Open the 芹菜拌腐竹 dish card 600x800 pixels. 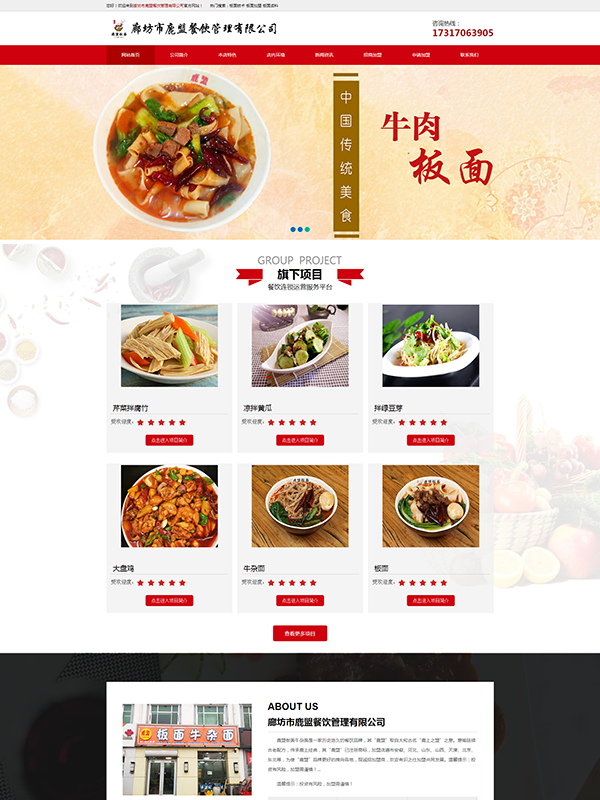click(169, 345)
